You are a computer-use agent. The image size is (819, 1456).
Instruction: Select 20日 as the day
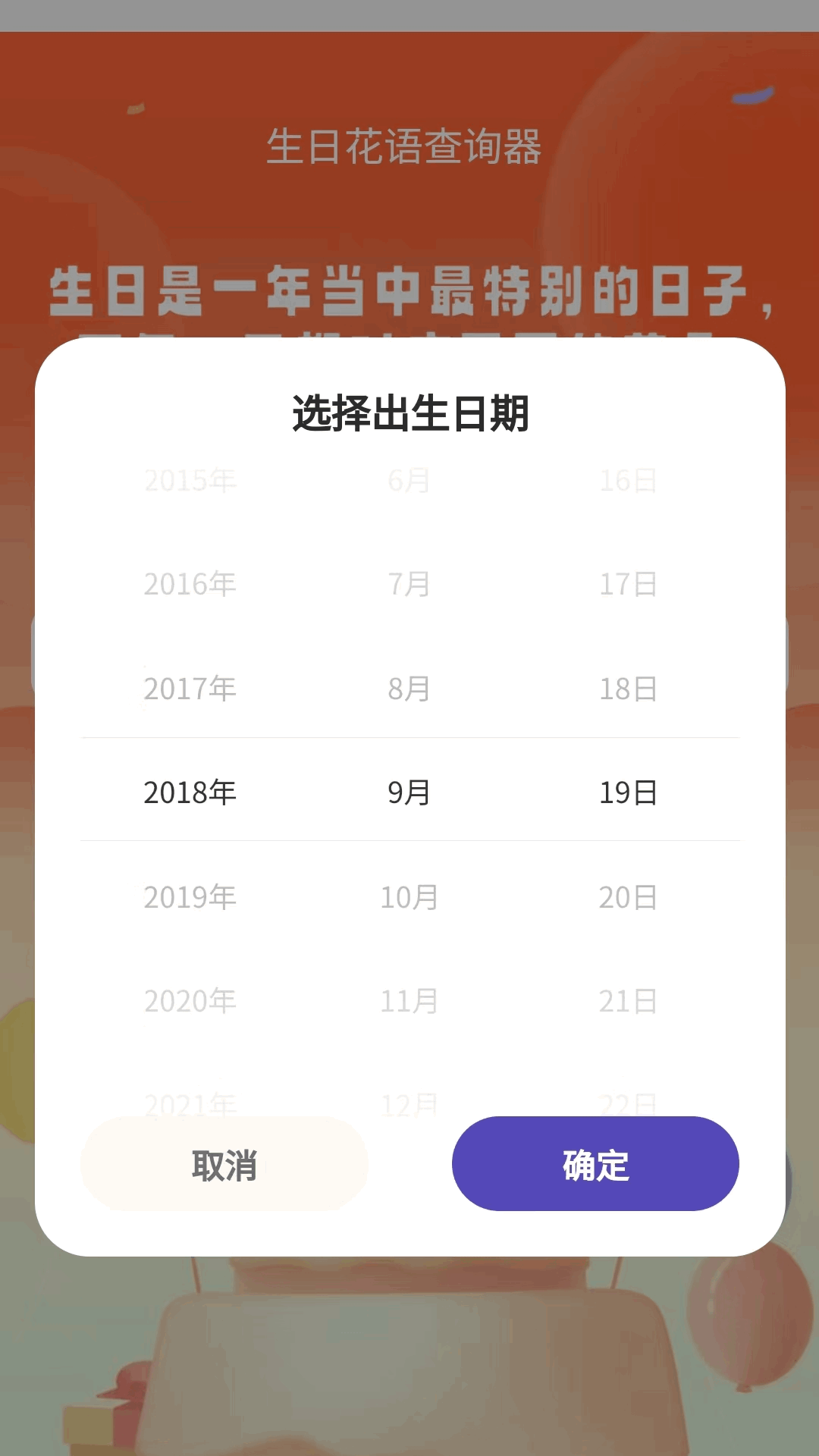pyautogui.click(x=628, y=897)
